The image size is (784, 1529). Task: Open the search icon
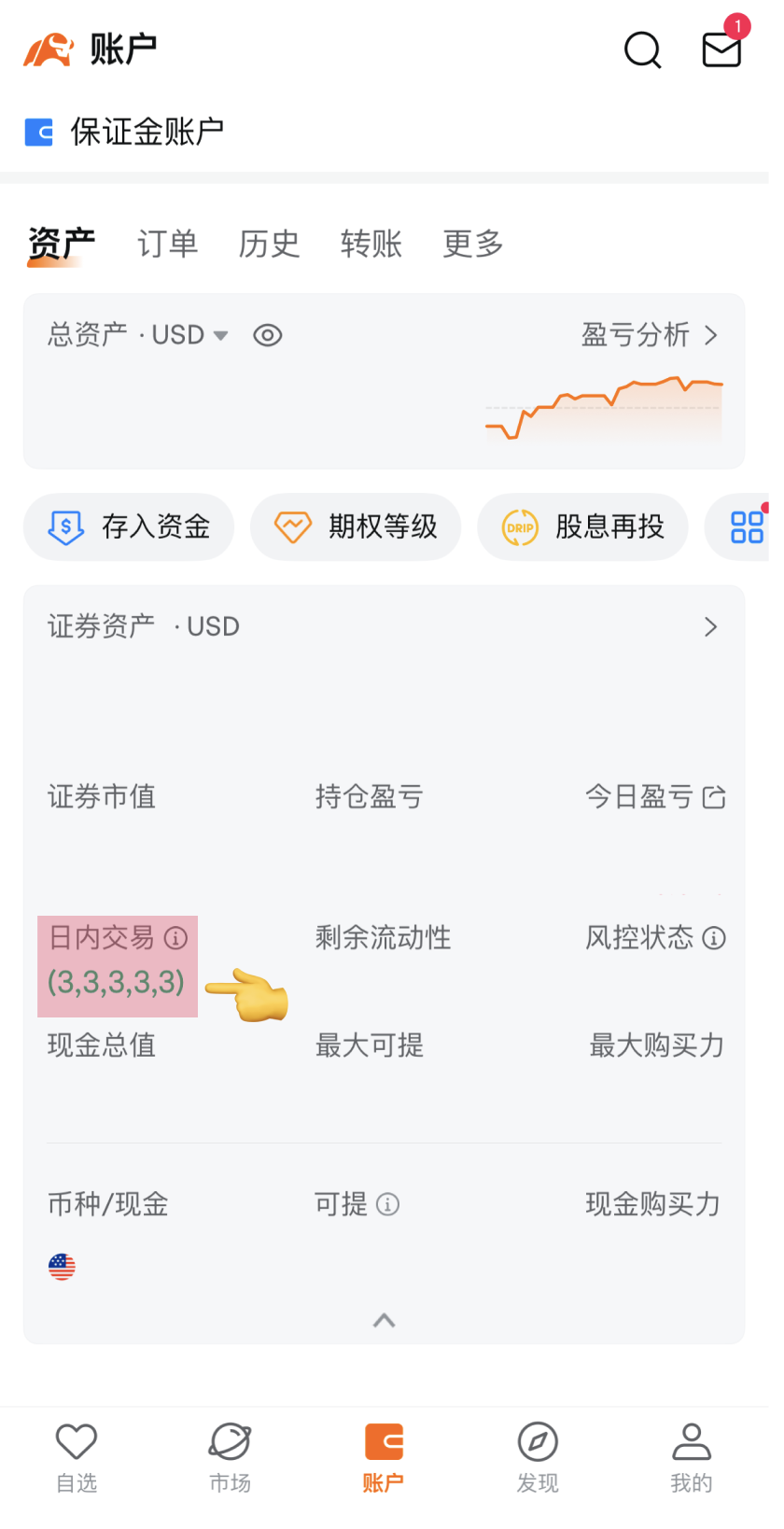[642, 49]
